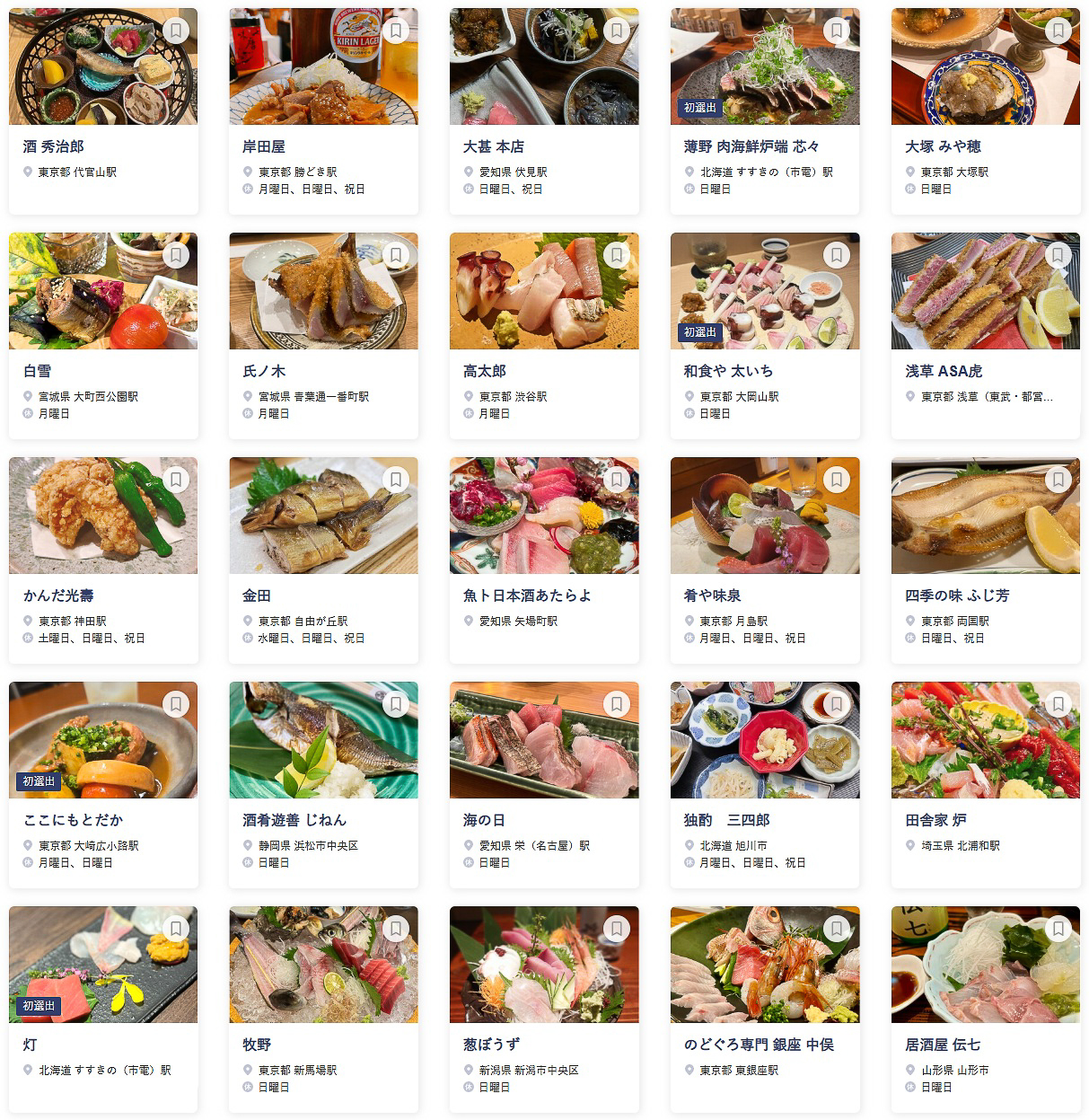Screen dimensions: 1089x1120
Task: Toggle the bookmark on 田舎家 炉
Action: tap(1058, 703)
